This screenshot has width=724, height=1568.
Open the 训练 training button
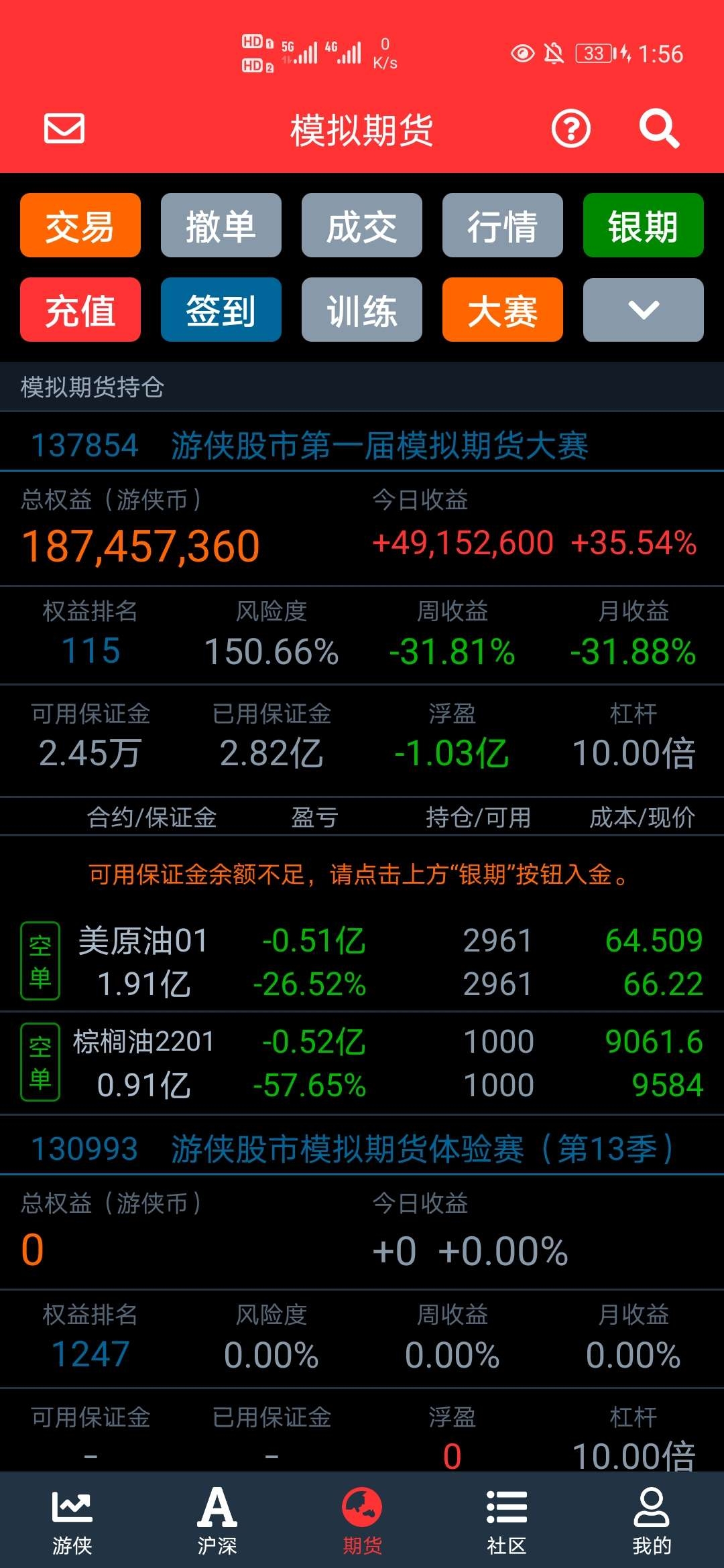pos(362,310)
